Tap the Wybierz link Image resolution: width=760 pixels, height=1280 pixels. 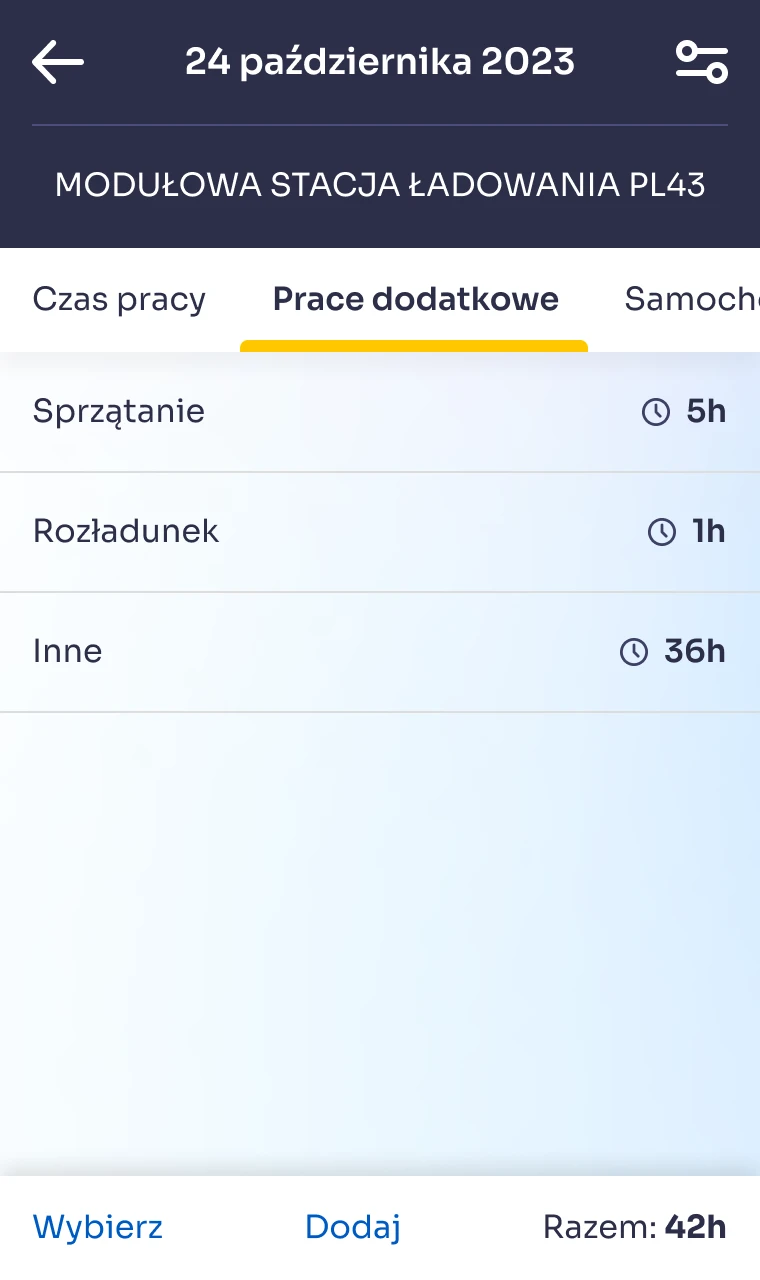tap(97, 1227)
